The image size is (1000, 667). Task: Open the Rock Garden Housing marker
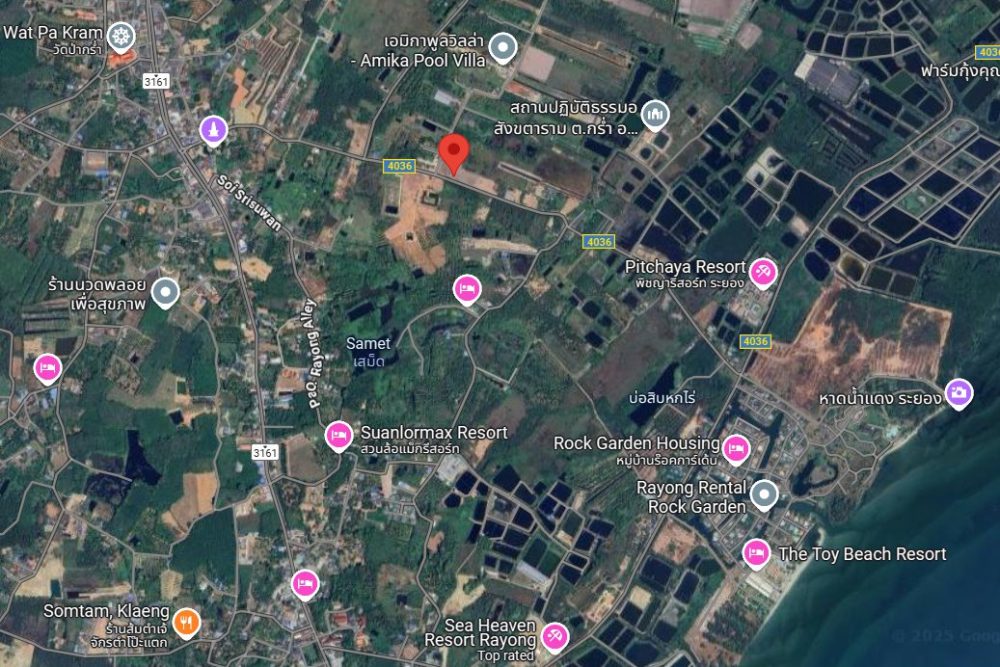pyautogui.click(x=737, y=449)
